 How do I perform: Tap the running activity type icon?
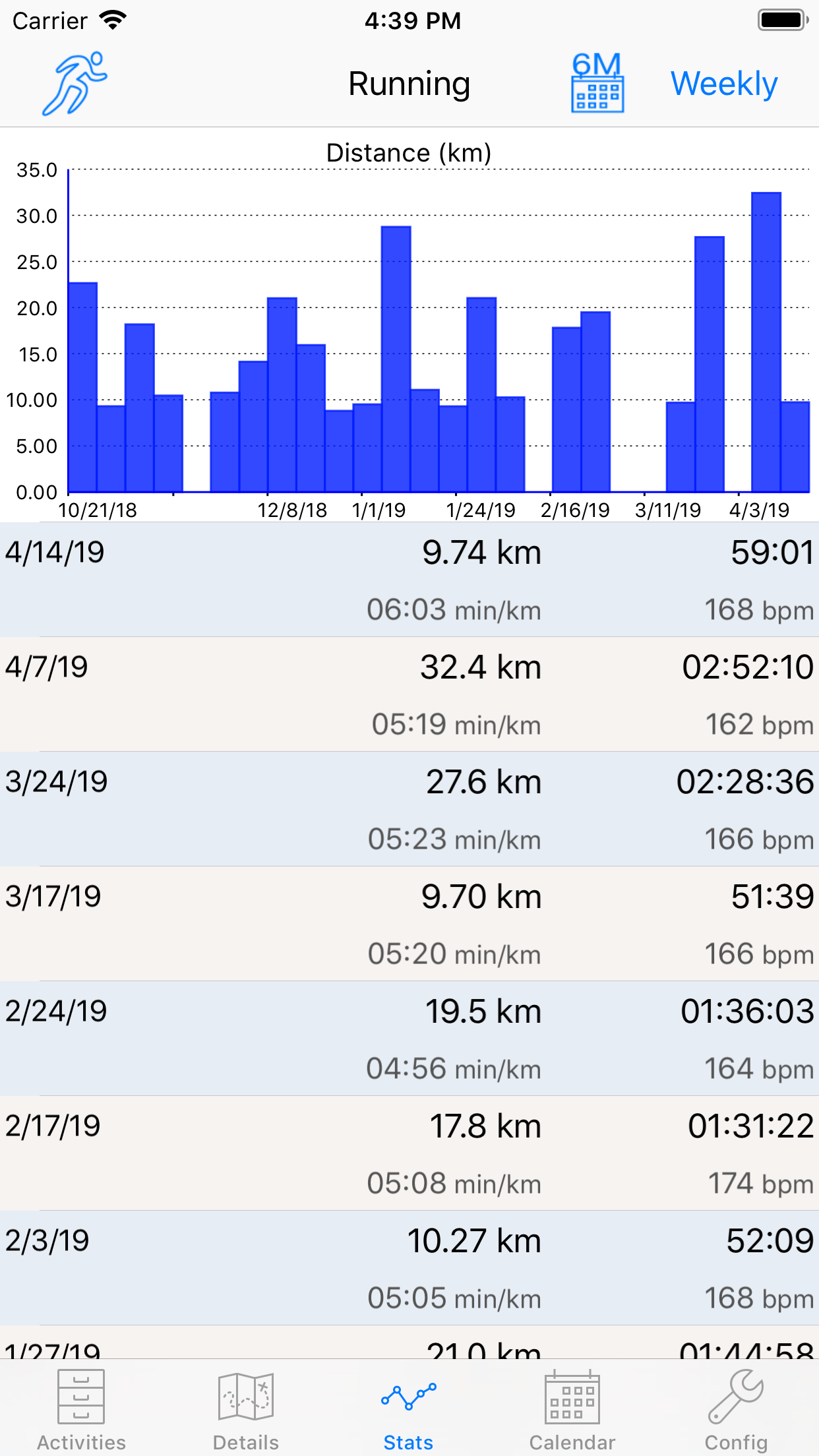point(75,84)
